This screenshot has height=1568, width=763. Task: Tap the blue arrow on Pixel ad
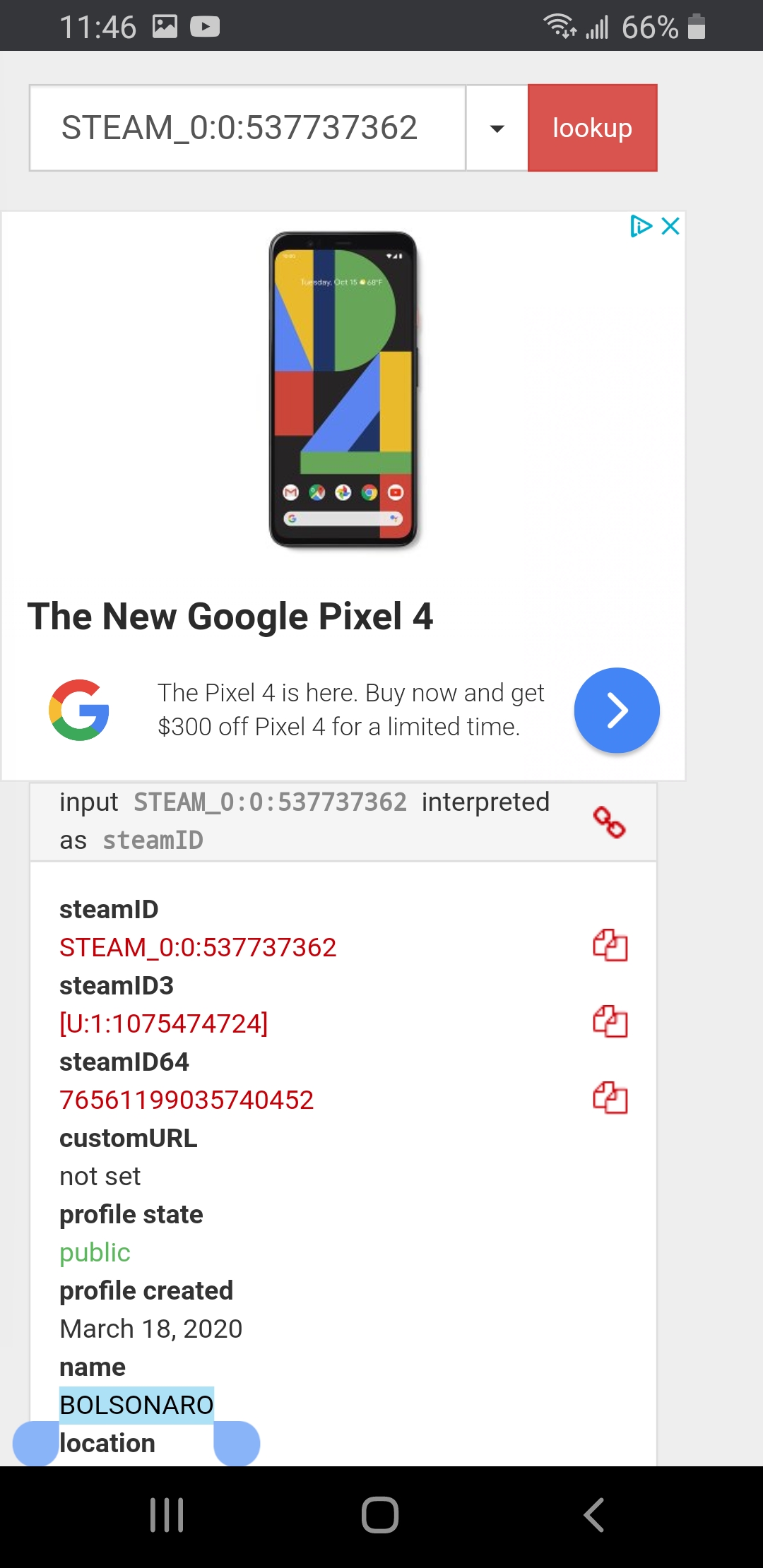coord(617,710)
